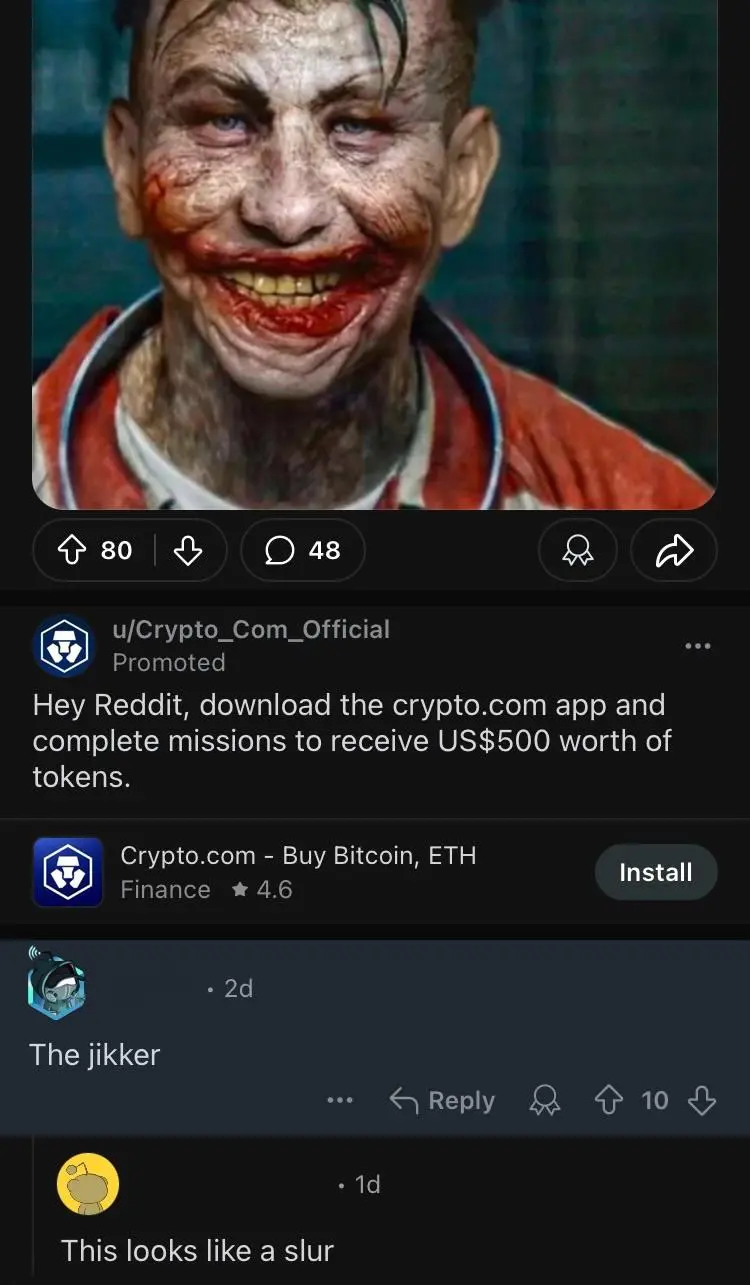Tap Install for the Crypto.com app
Viewport: 750px width, 1285px height.
coord(656,872)
